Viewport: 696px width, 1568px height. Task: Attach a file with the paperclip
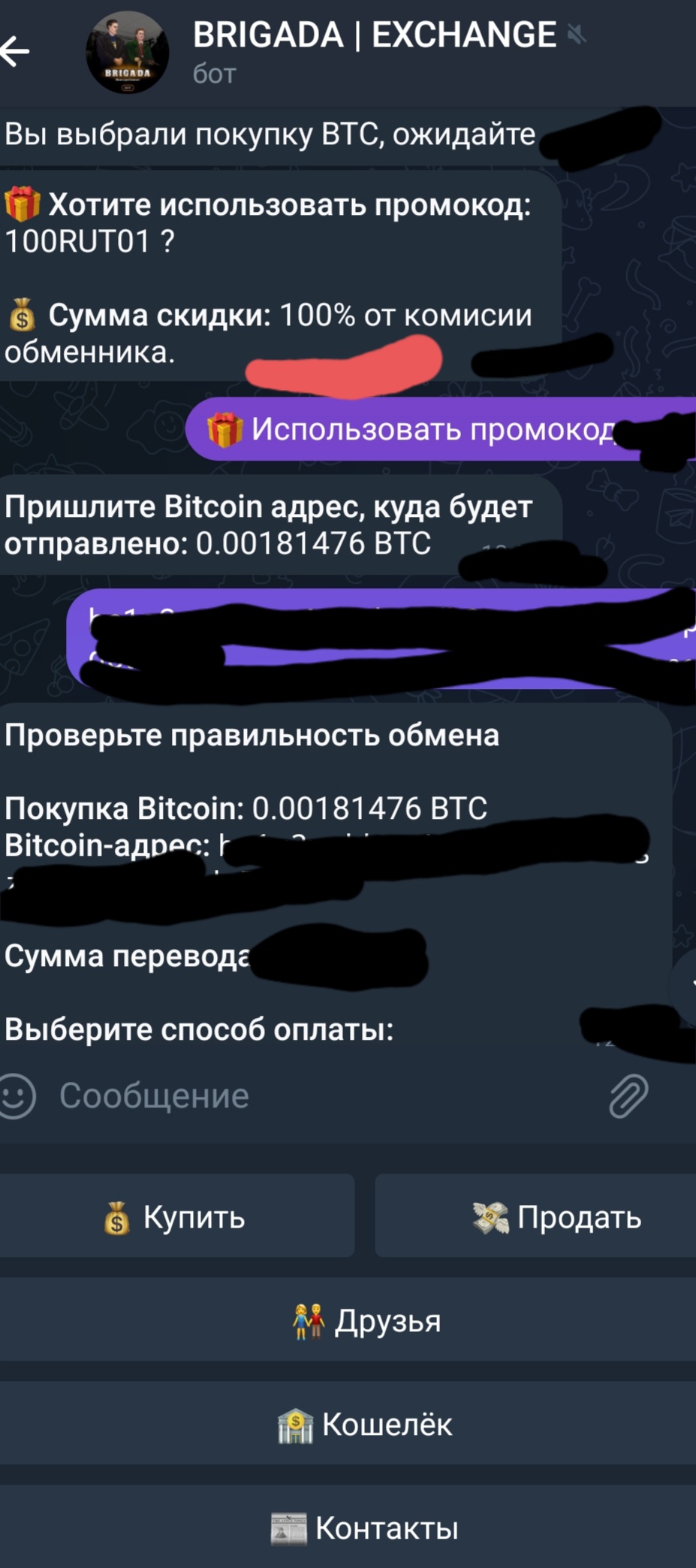[628, 1096]
